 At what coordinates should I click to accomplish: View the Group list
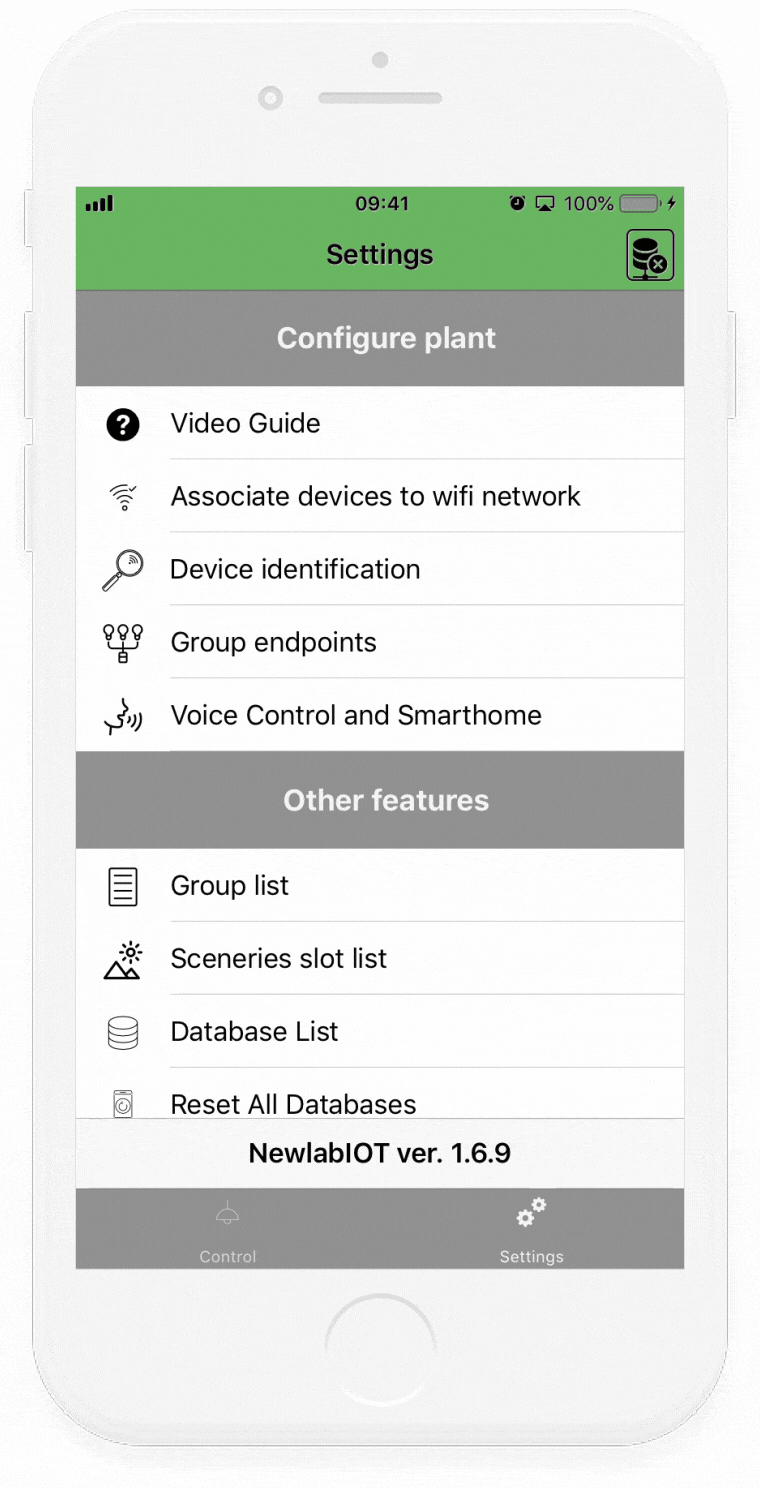380,885
